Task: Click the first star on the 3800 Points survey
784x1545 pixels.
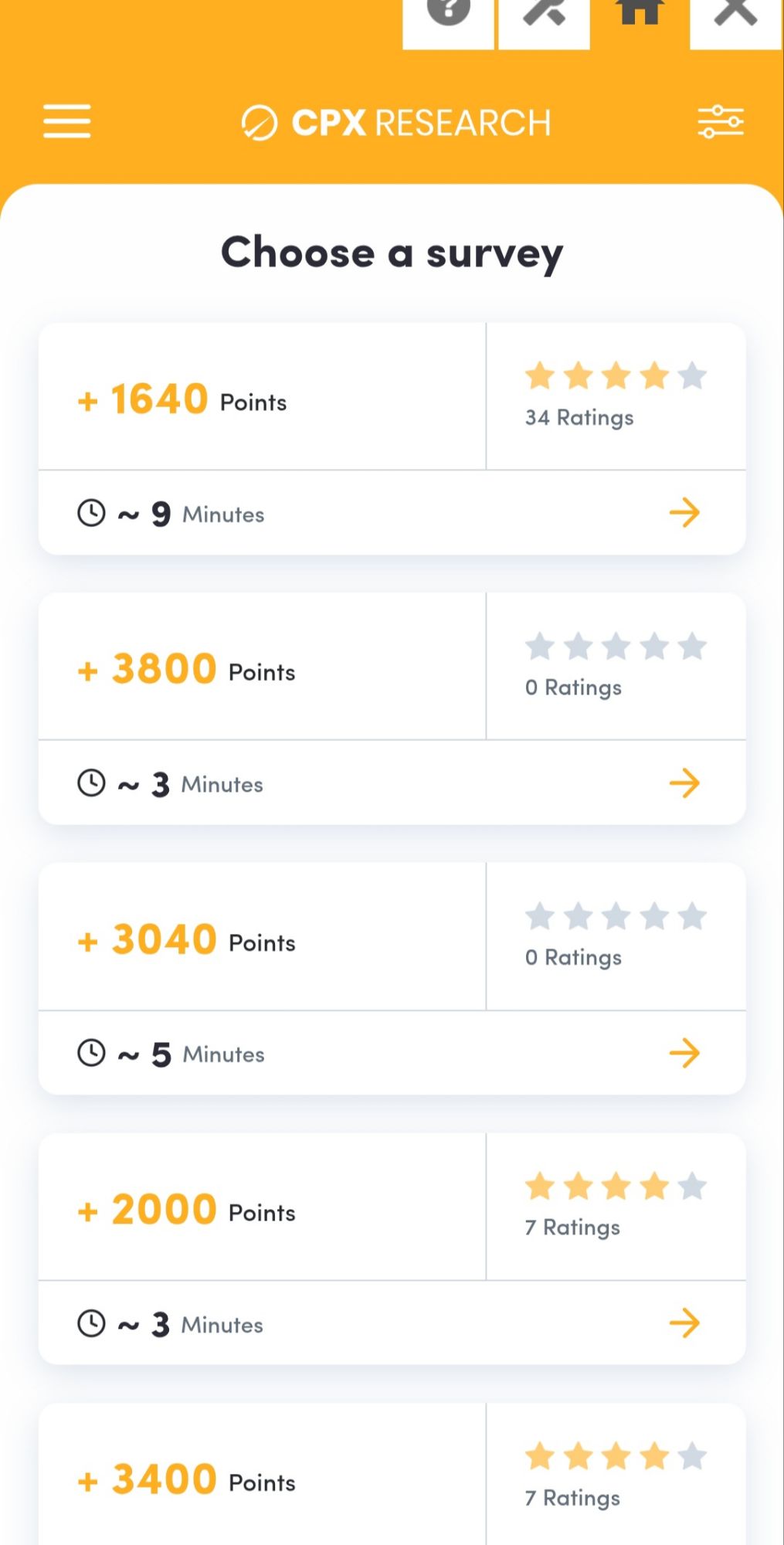Action: click(x=539, y=647)
